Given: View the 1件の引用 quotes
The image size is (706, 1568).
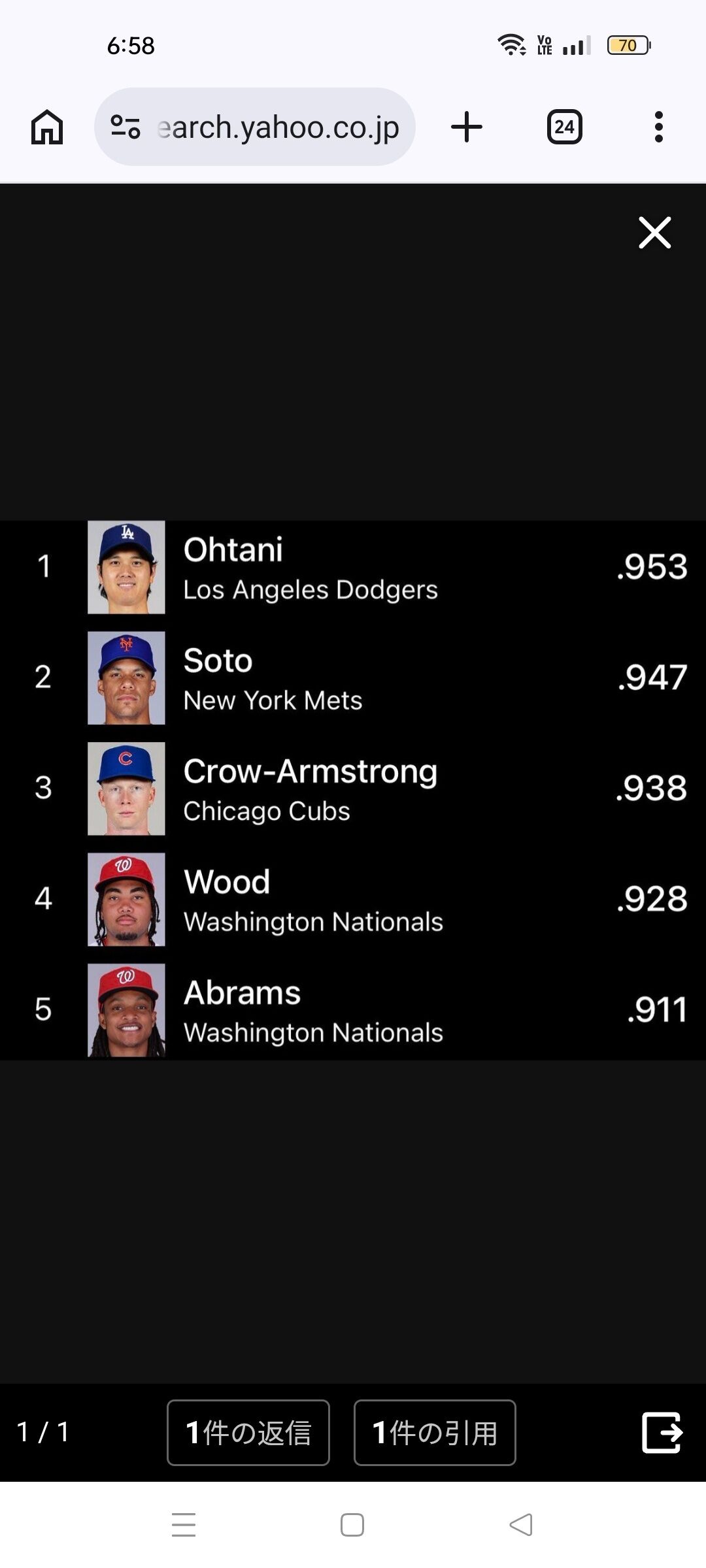Looking at the screenshot, I should pyautogui.click(x=435, y=1433).
